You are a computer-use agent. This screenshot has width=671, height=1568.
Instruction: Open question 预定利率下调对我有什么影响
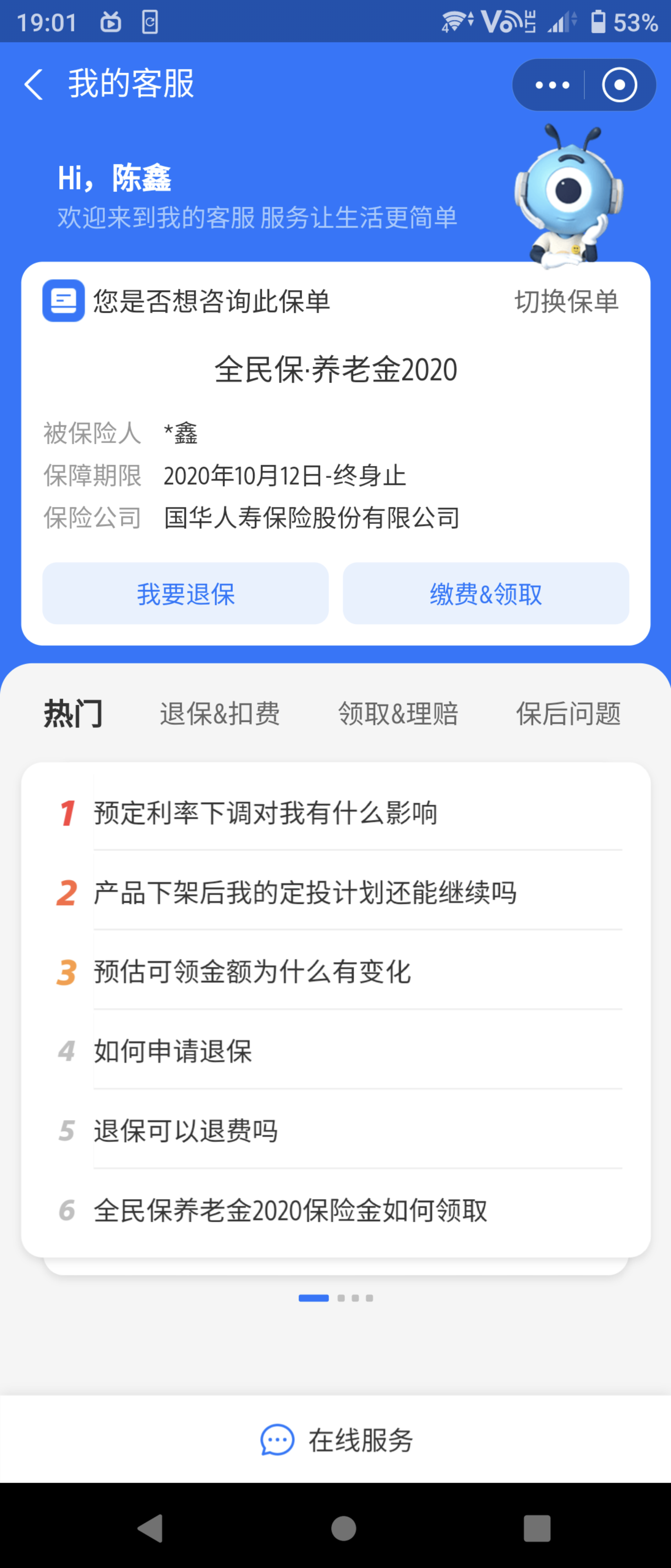(266, 813)
